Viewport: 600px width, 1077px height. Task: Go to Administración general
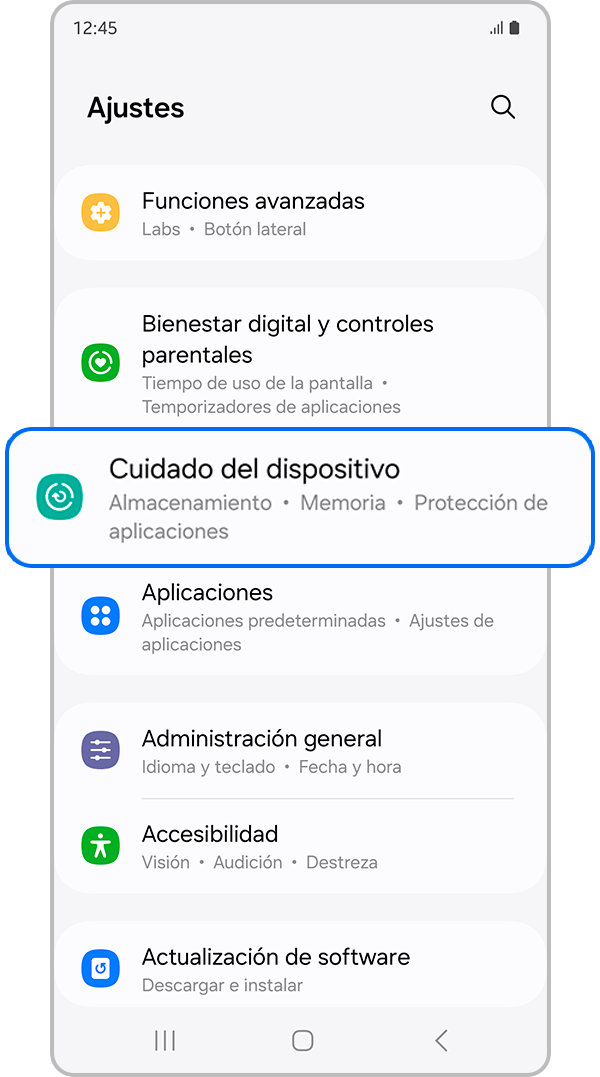300,751
